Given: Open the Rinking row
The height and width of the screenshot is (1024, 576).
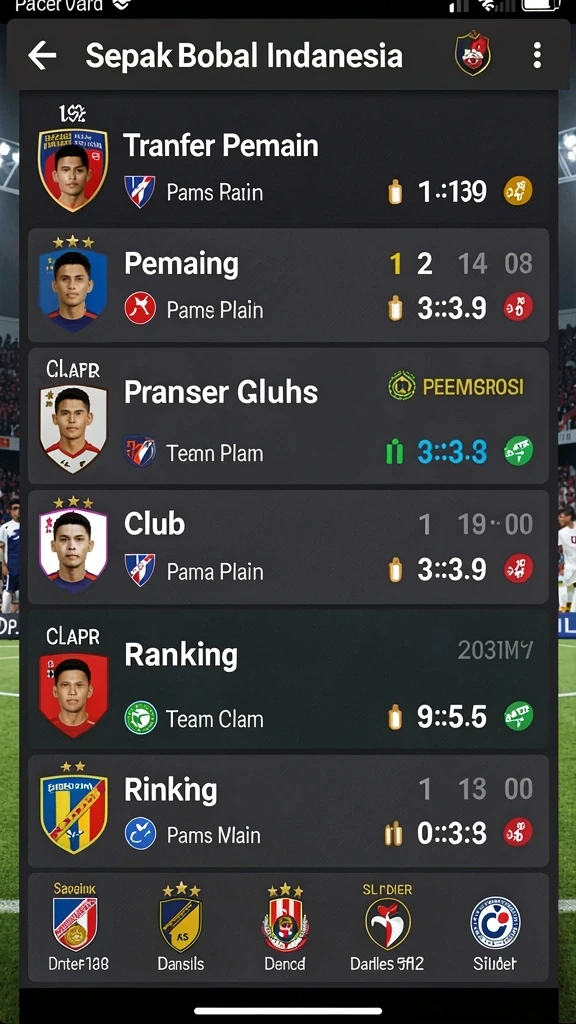Looking at the screenshot, I should [x=288, y=811].
